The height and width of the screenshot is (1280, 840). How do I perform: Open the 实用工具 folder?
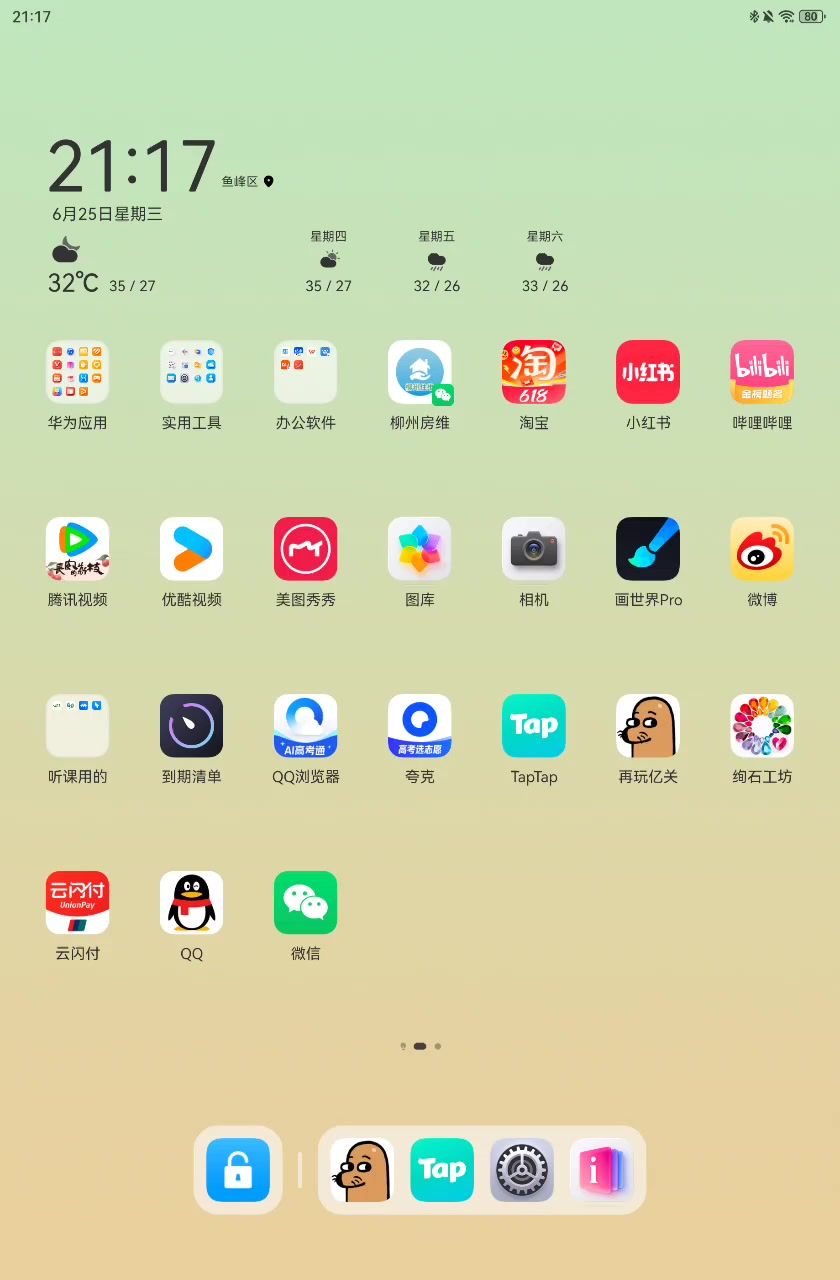coord(192,373)
